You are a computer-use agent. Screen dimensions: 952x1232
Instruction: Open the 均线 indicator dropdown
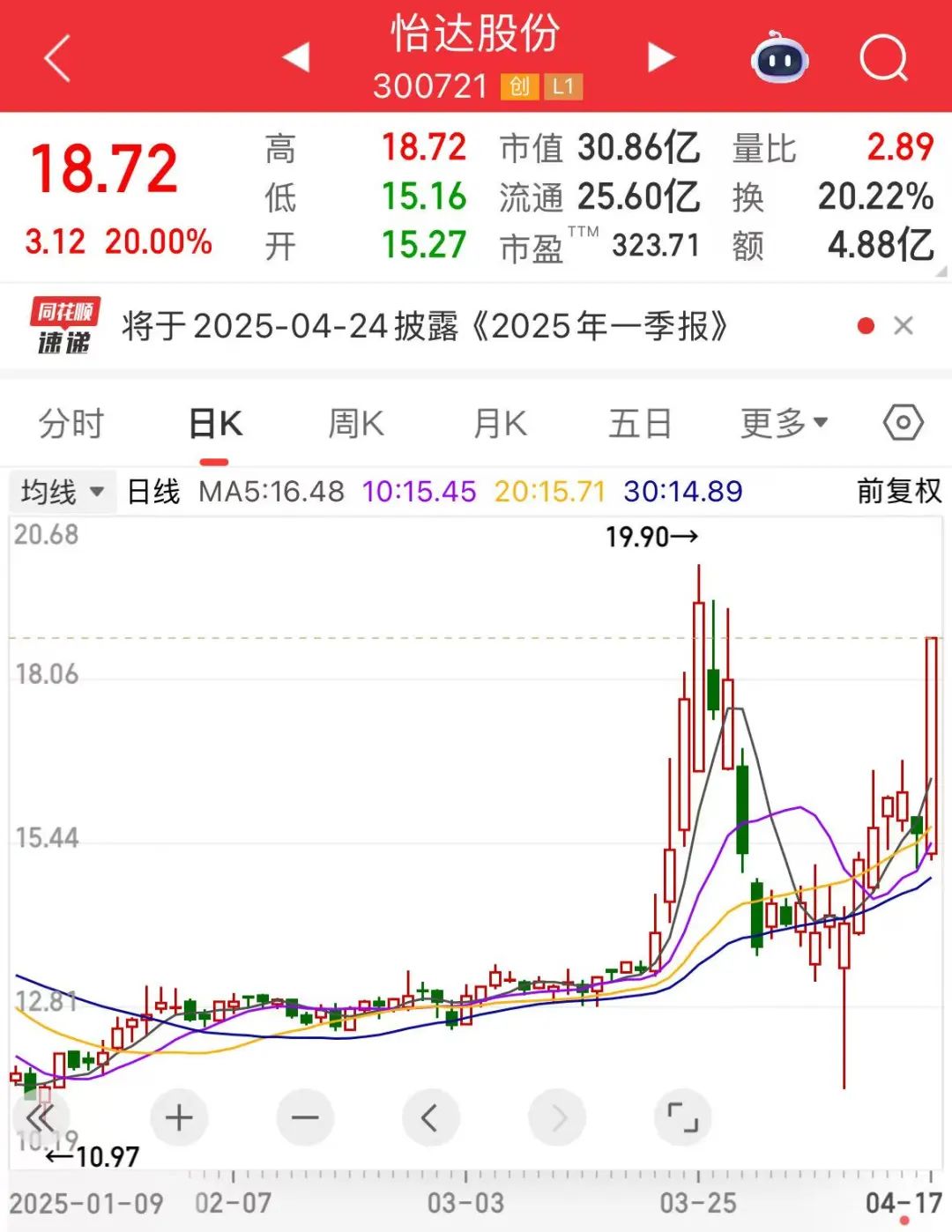pos(62,492)
